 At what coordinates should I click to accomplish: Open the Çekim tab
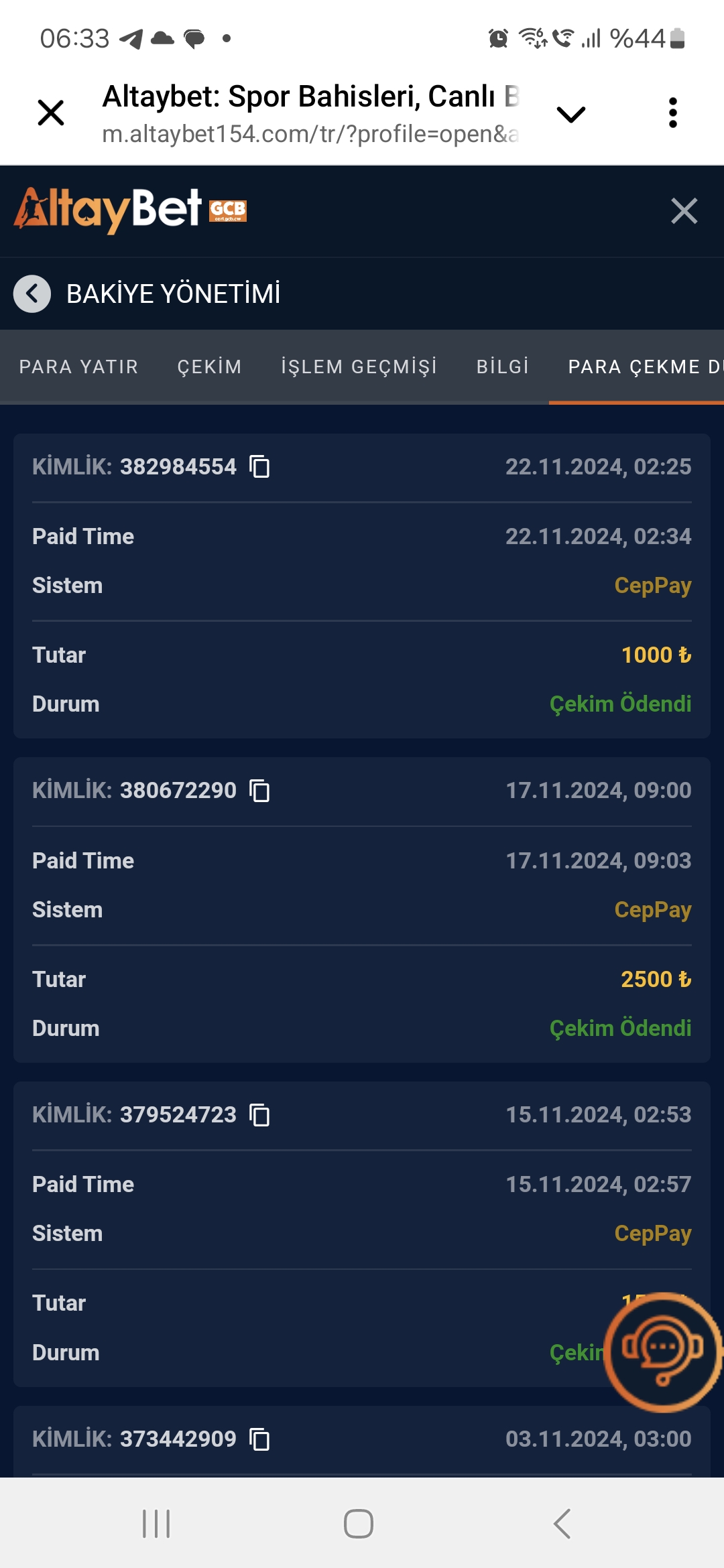click(209, 367)
